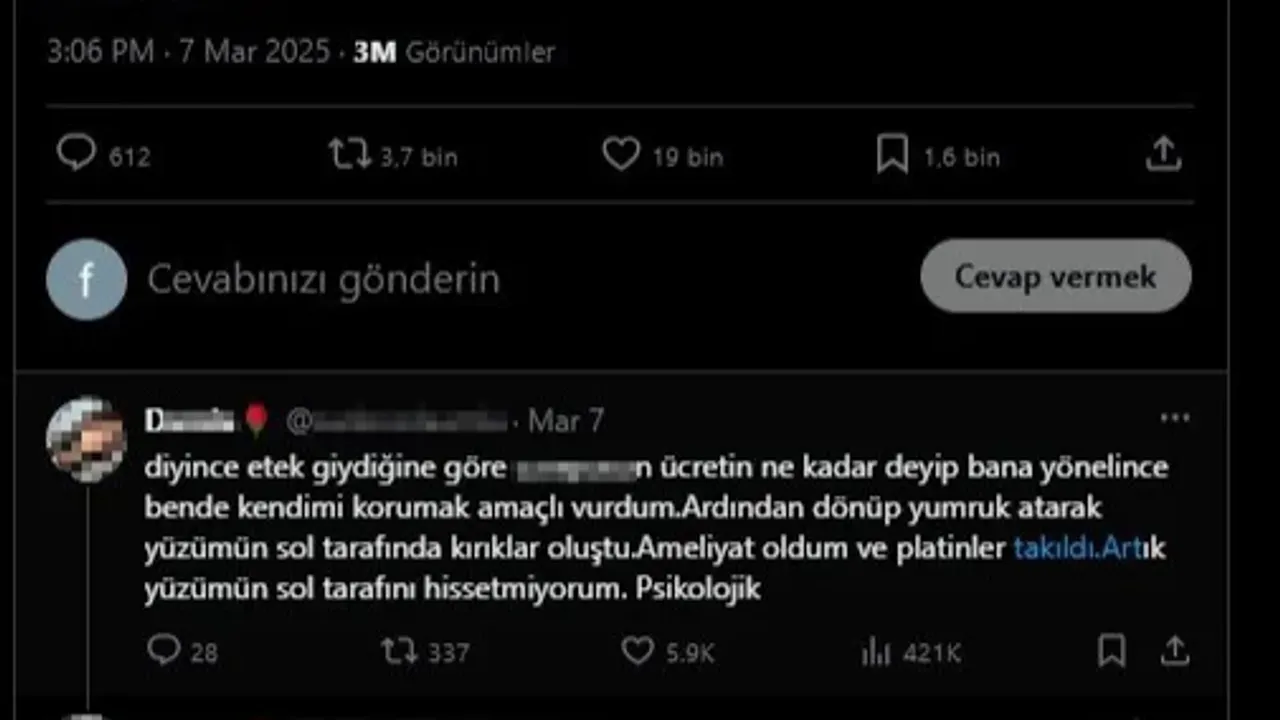Like the main post with 19 bin likes
This screenshot has width=1280, height=720.
coord(621,155)
